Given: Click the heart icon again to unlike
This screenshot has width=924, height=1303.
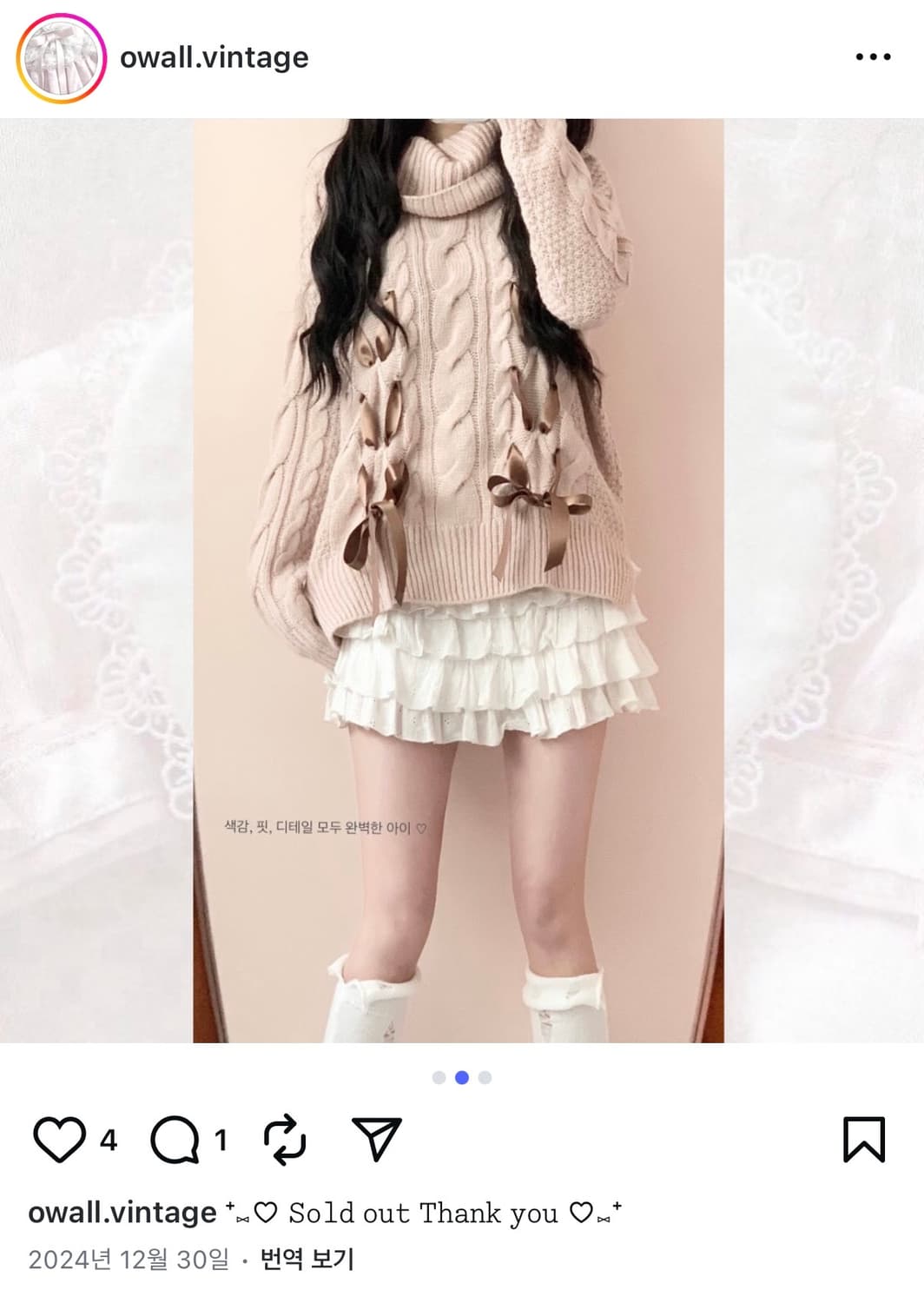Looking at the screenshot, I should (61, 1138).
